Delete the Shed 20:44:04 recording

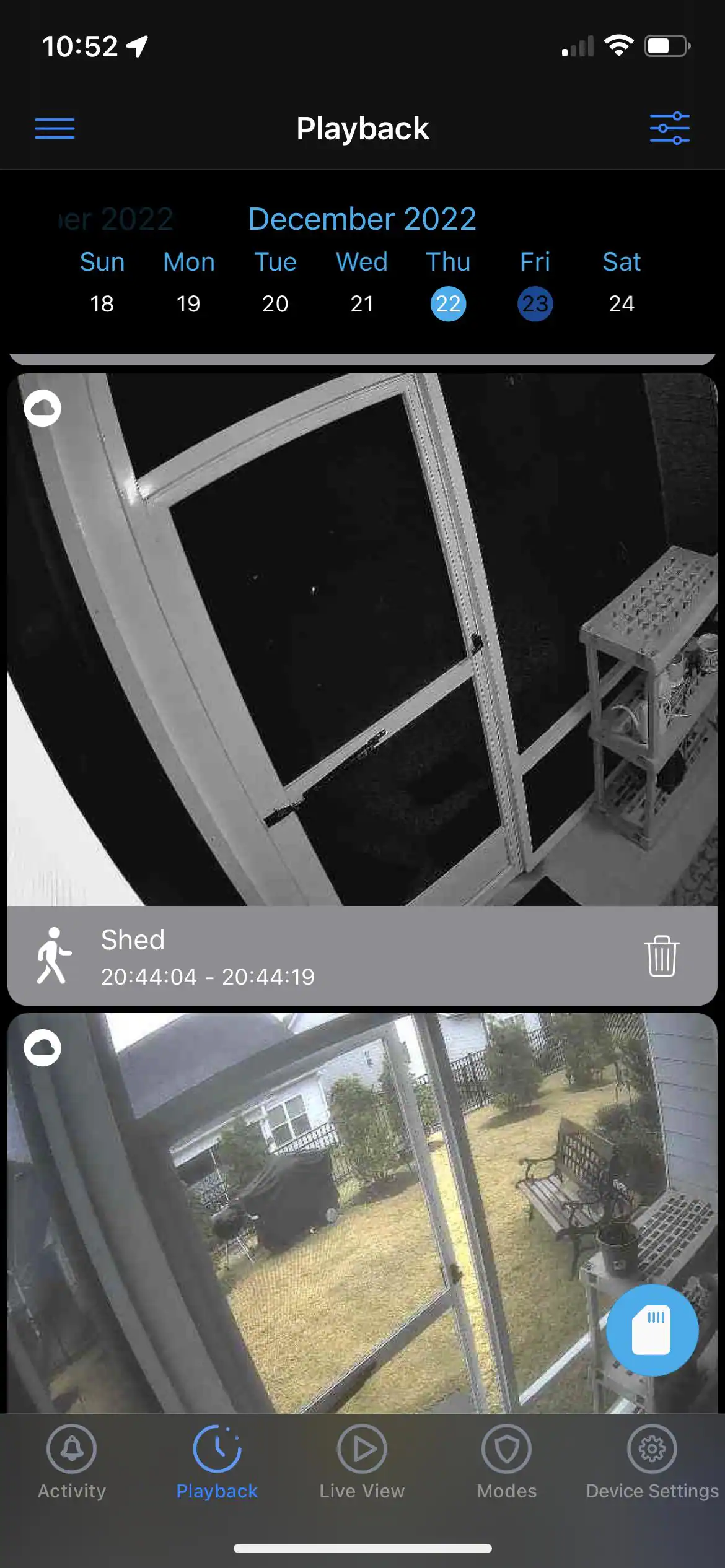click(x=662, y=956)
